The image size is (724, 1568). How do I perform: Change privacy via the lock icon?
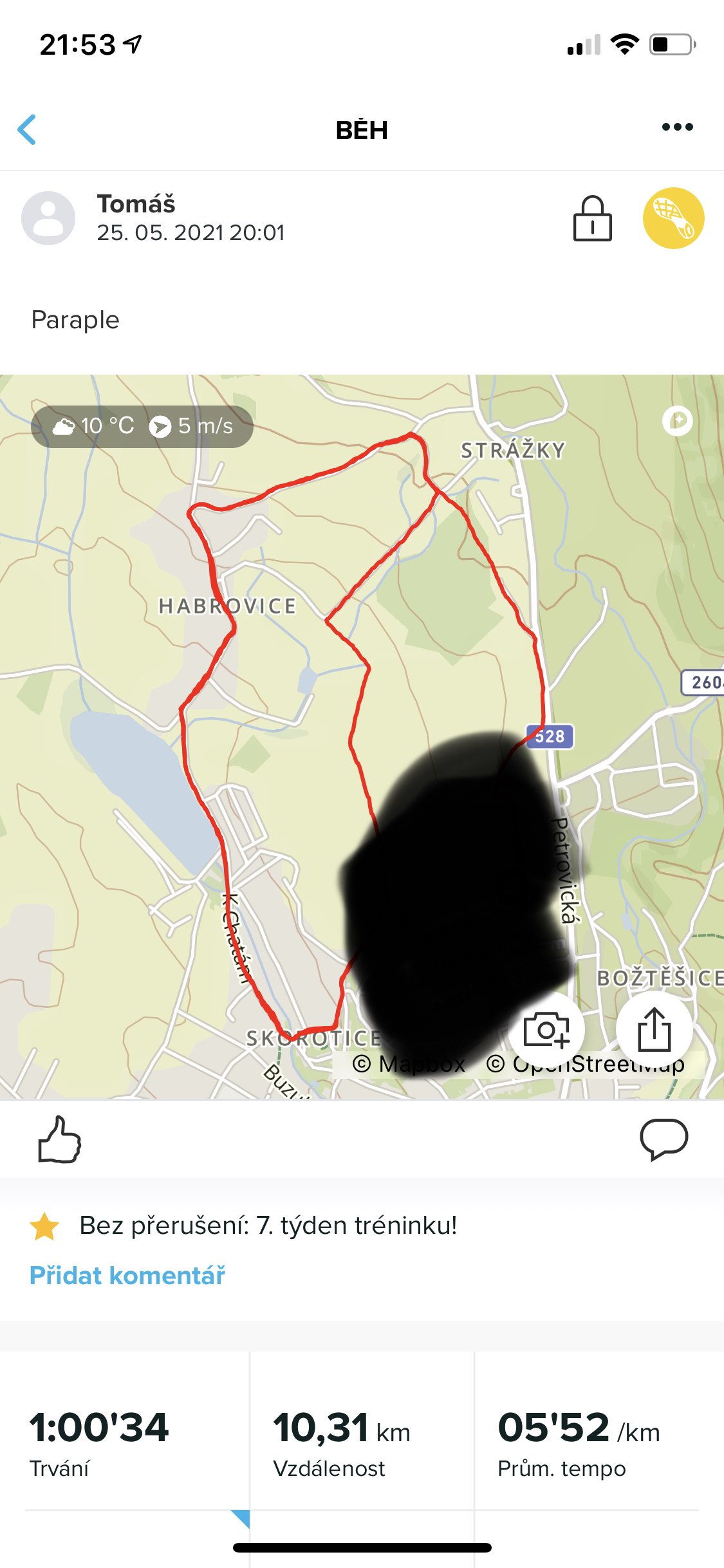tap(592, 219)
